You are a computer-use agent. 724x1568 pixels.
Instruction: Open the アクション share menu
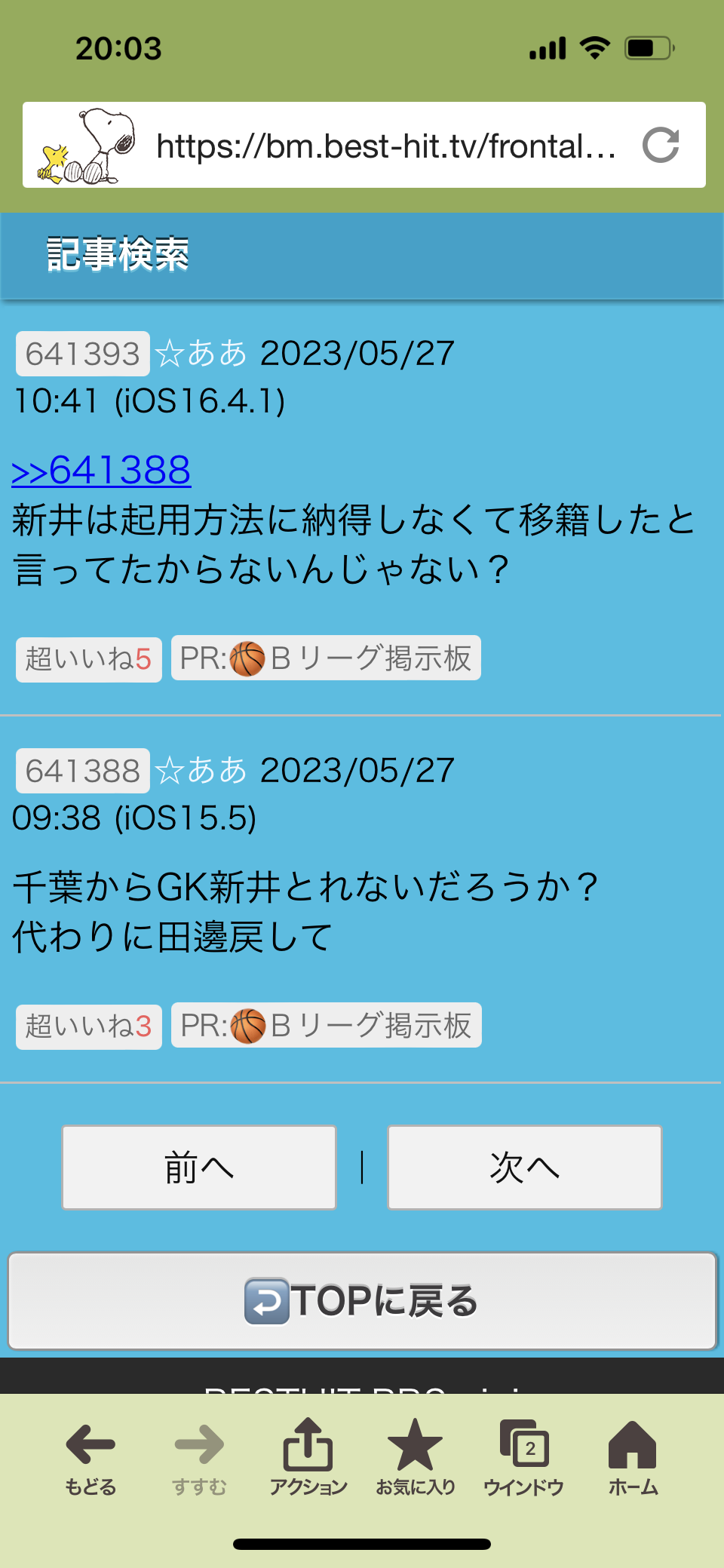coord(308,1457)
